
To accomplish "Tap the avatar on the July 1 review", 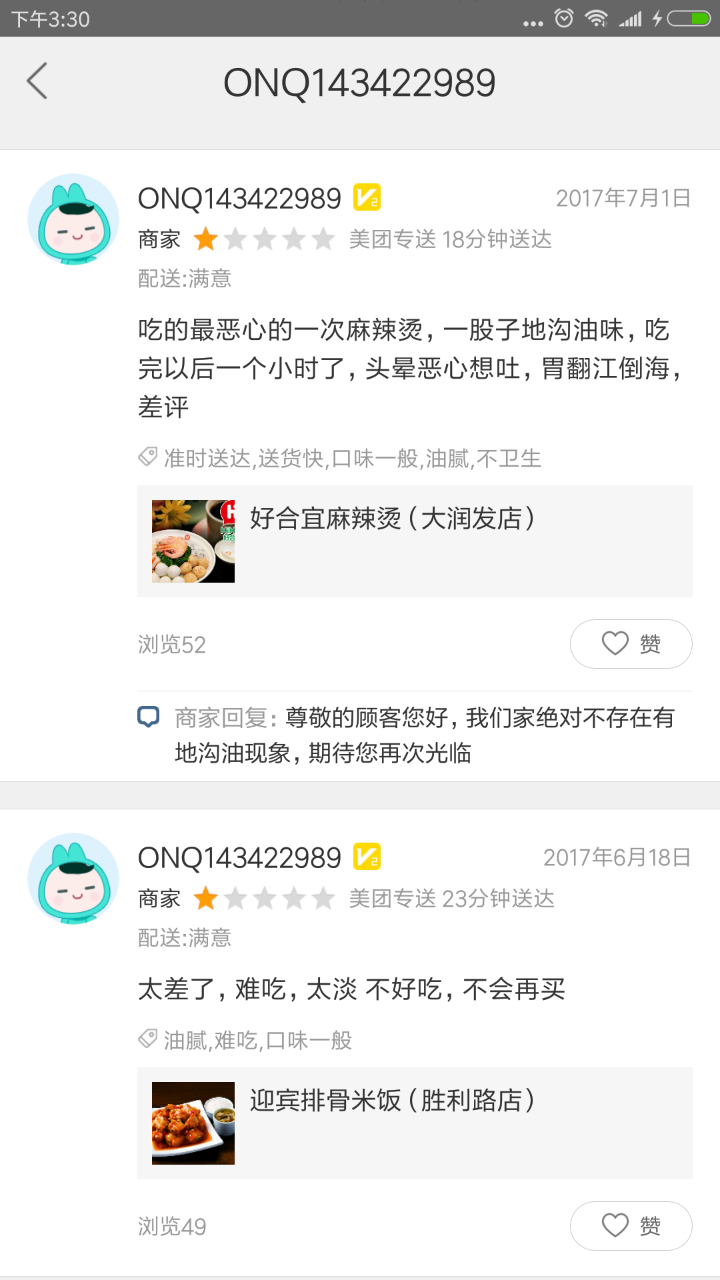I will click(x=73, y=219).
